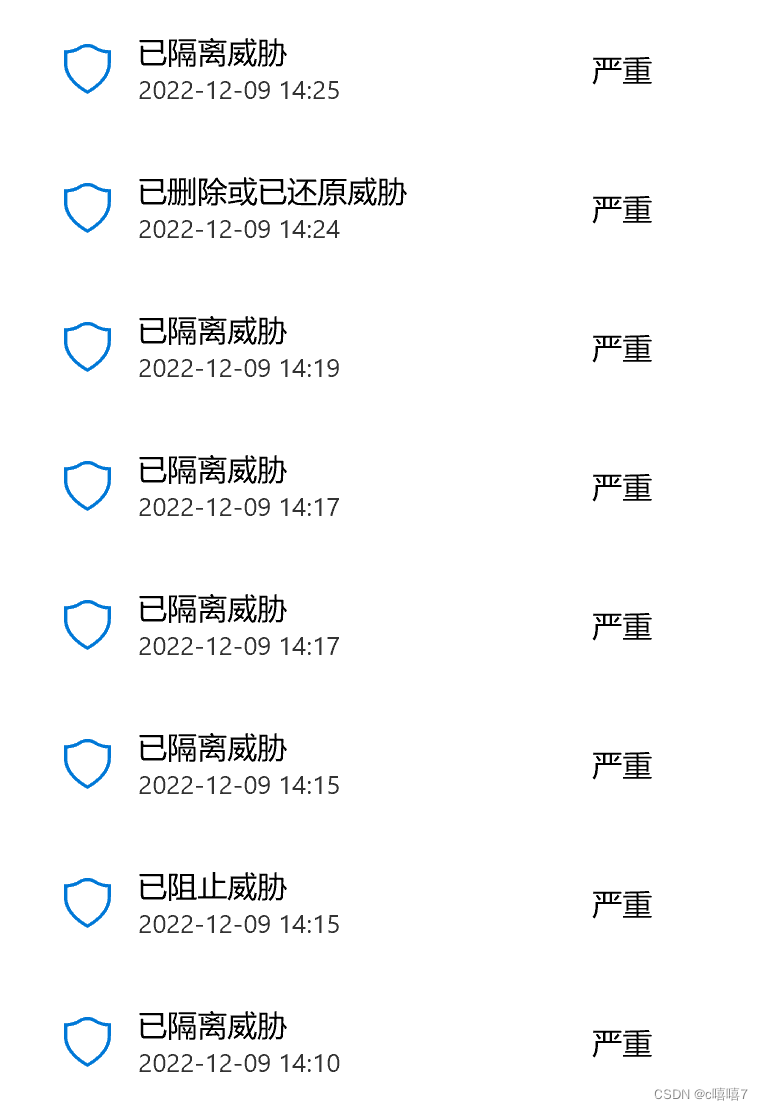Viewport: 763px width, 1110px height.
Task: Expand the 已删除或已还原威胁 entry
Action: pyautogui.click(x=272, y=193)
